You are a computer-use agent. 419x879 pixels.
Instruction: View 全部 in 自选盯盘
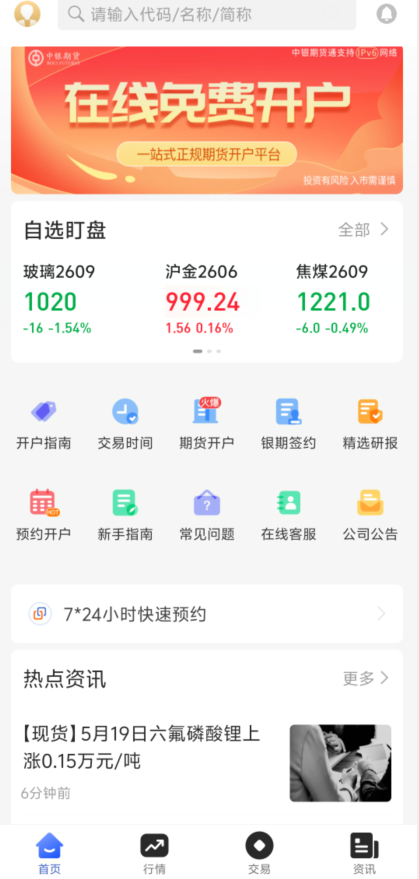point(363,229)
